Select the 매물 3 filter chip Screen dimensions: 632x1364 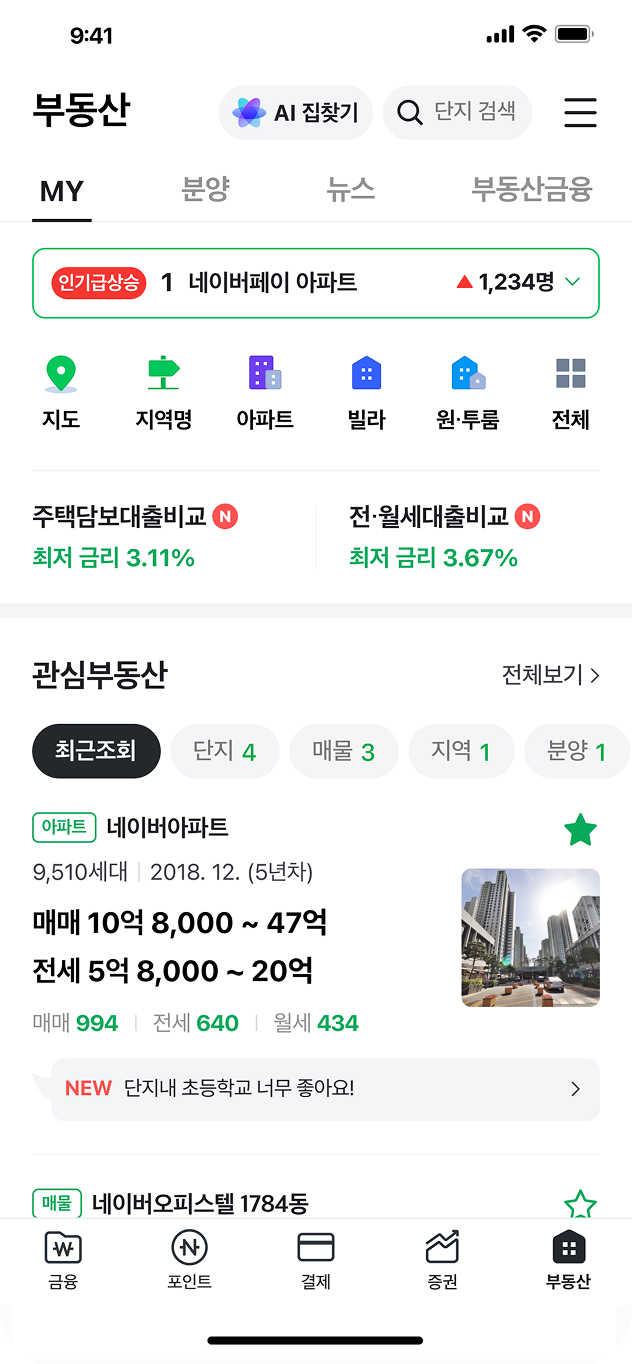pyautogui.click(x=343, y=751)
